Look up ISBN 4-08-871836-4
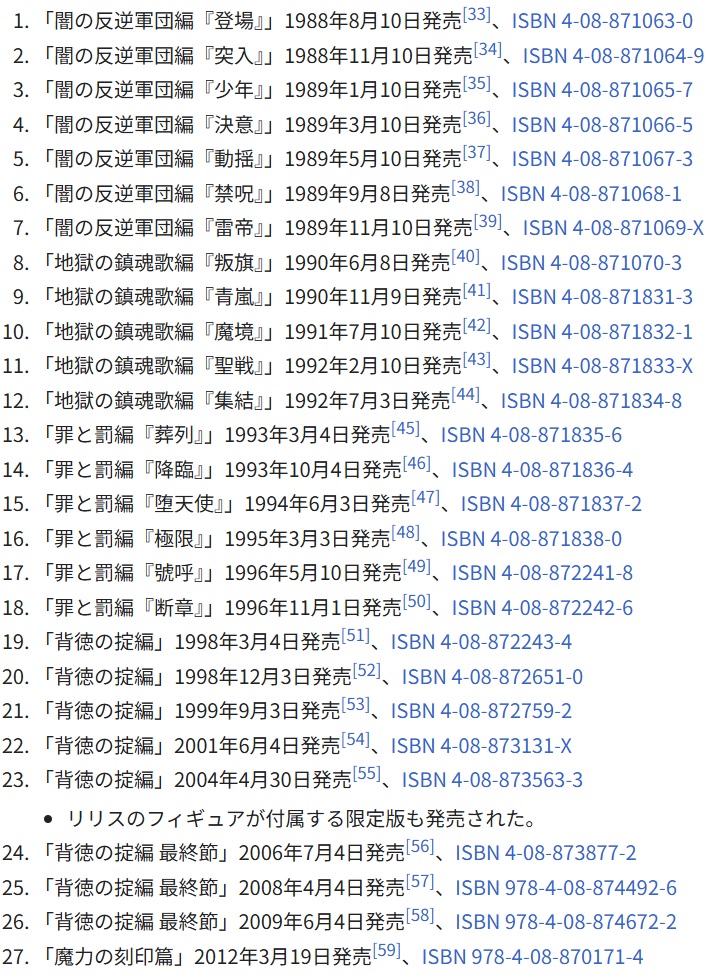The width and height of the screenshot is (722, 980). click(x=541, y=469)
